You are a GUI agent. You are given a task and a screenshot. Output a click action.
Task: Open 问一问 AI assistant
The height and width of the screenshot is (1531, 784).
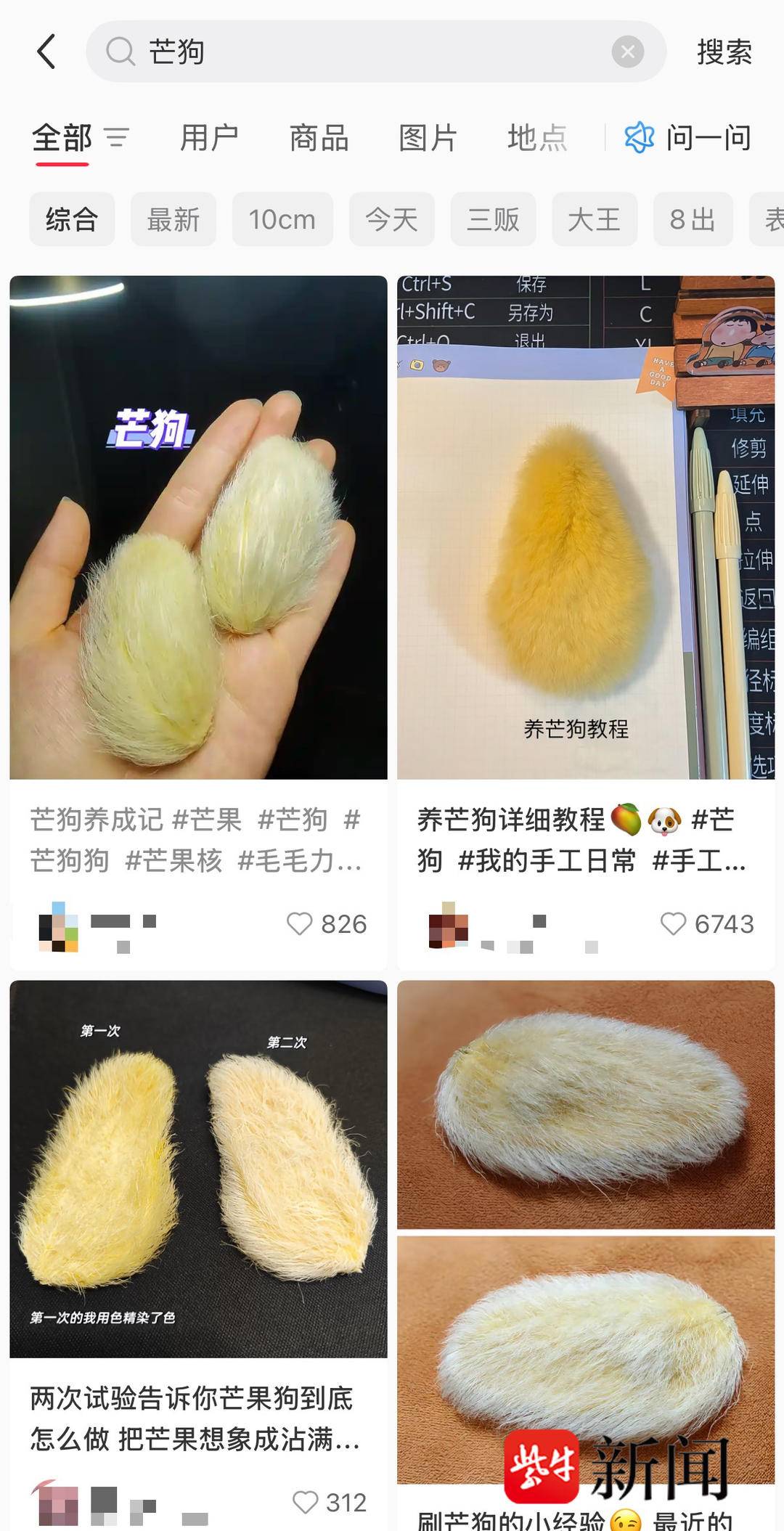[x=688, y=138]
